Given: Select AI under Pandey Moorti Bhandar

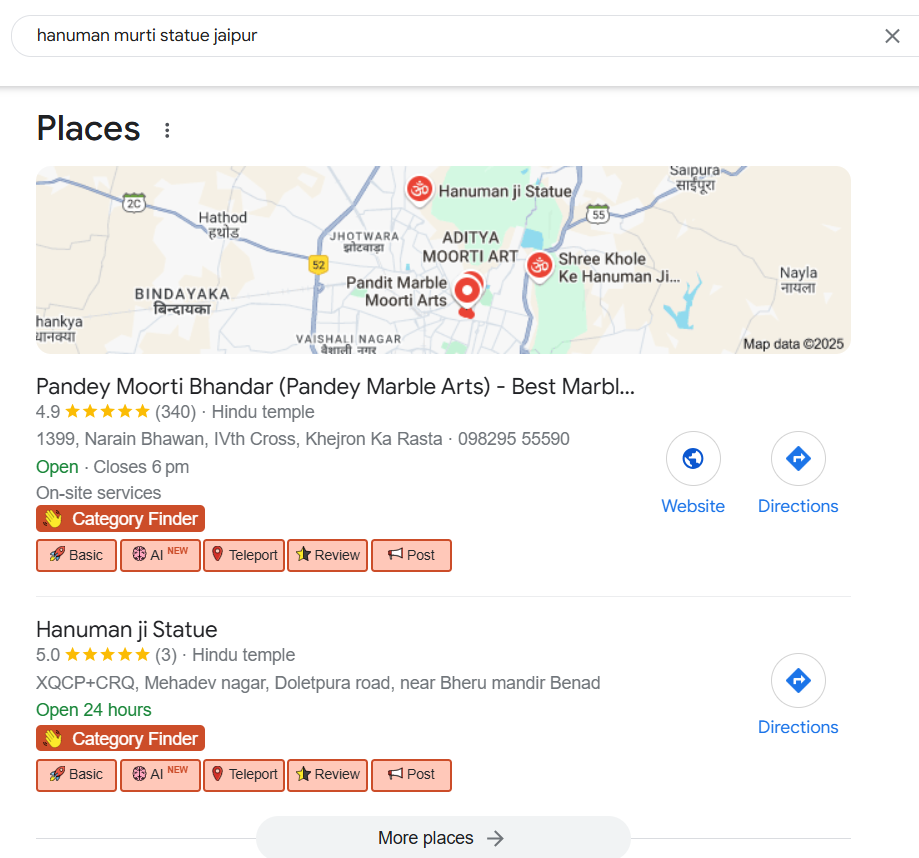Looking at the screenshot, I should [x=160, y=555].
